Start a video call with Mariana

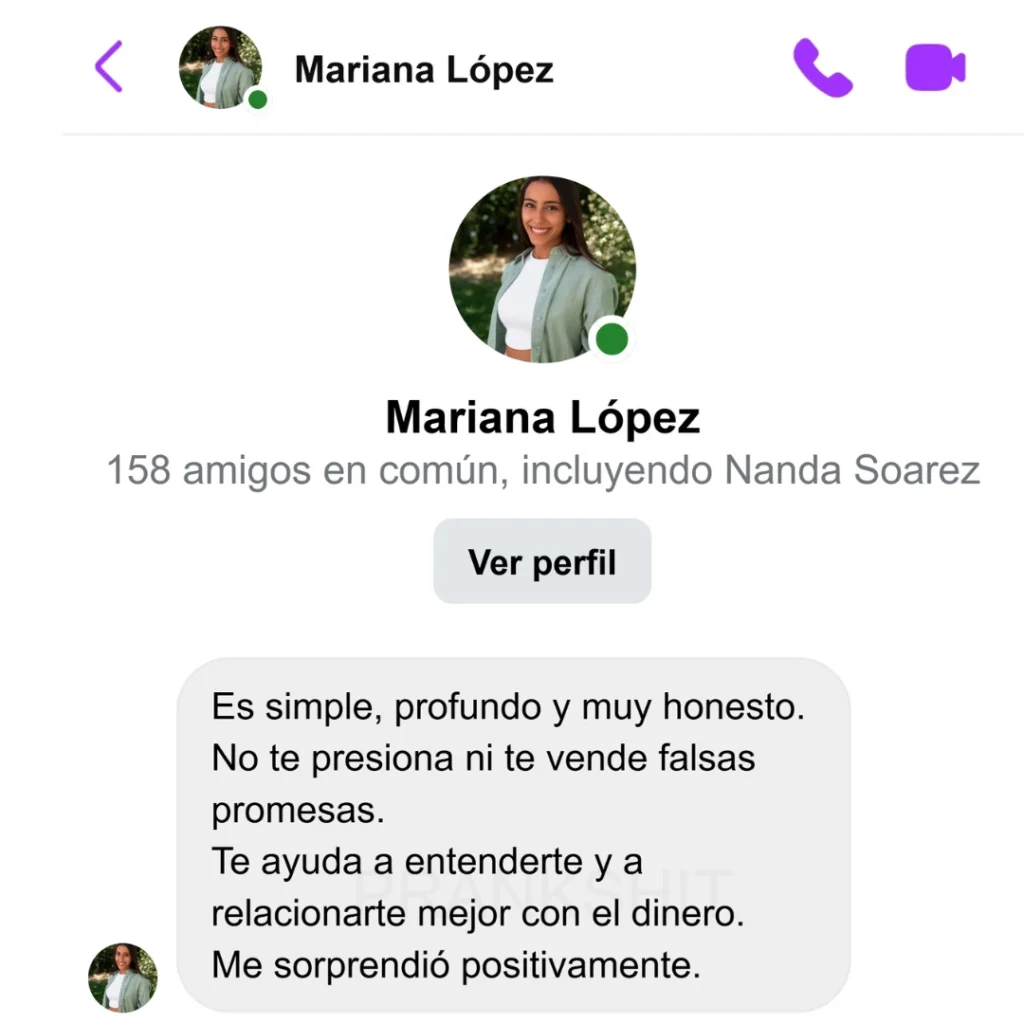pos(935,68)
